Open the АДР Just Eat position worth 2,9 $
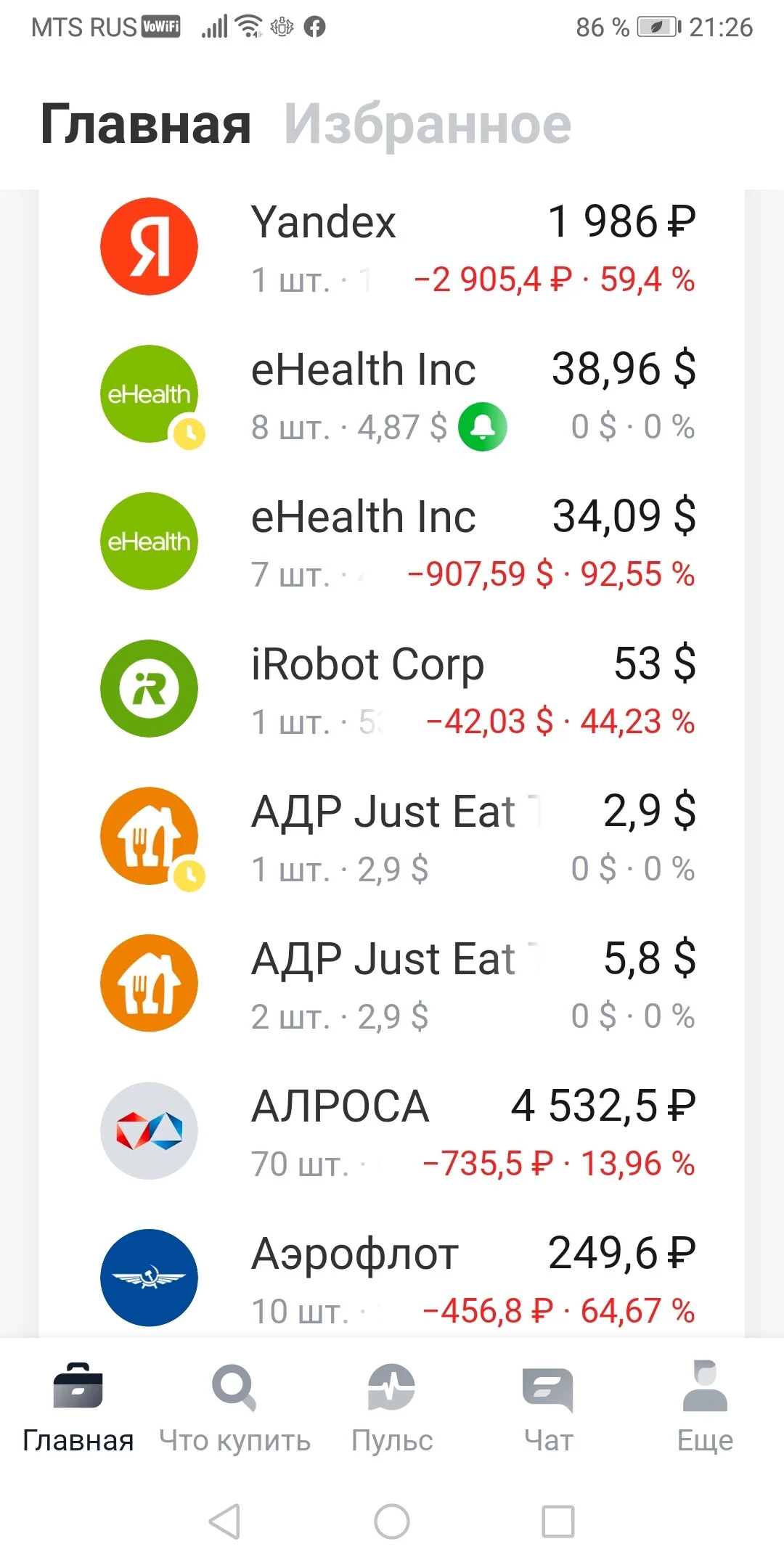Image resolution: width=784 pixels, height=1568 pixels. (392, 836)
